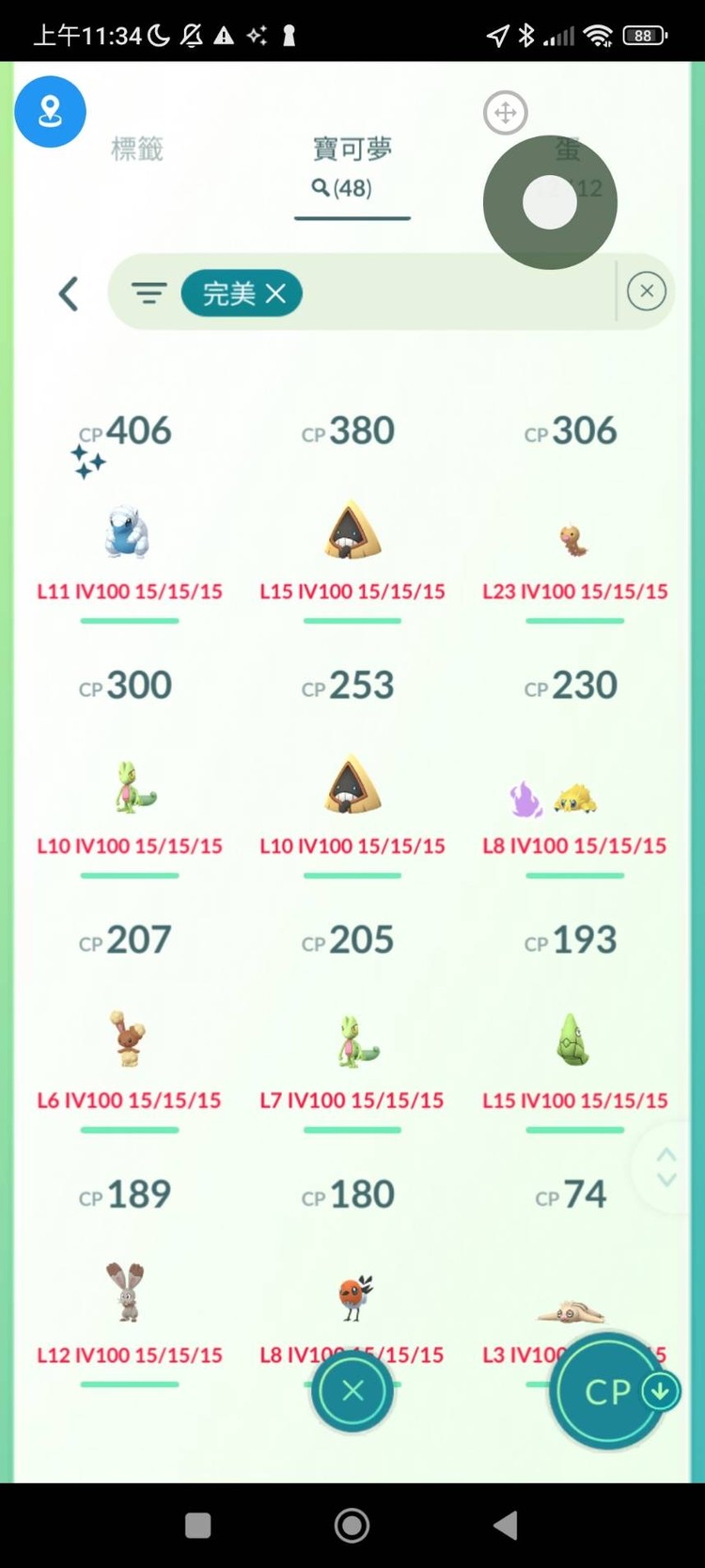Go back using the left arrow

69,293
